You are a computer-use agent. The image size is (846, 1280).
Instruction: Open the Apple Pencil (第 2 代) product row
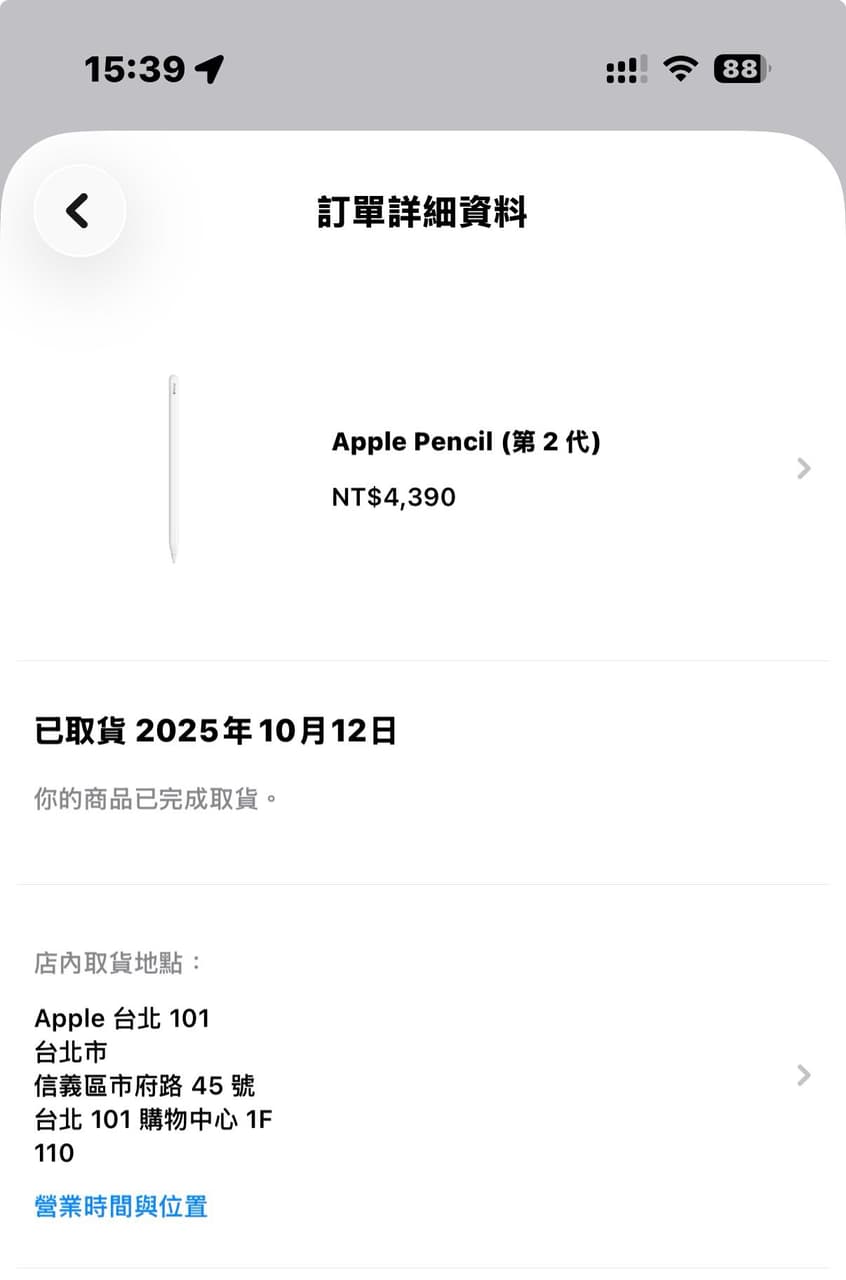point(423,469)
